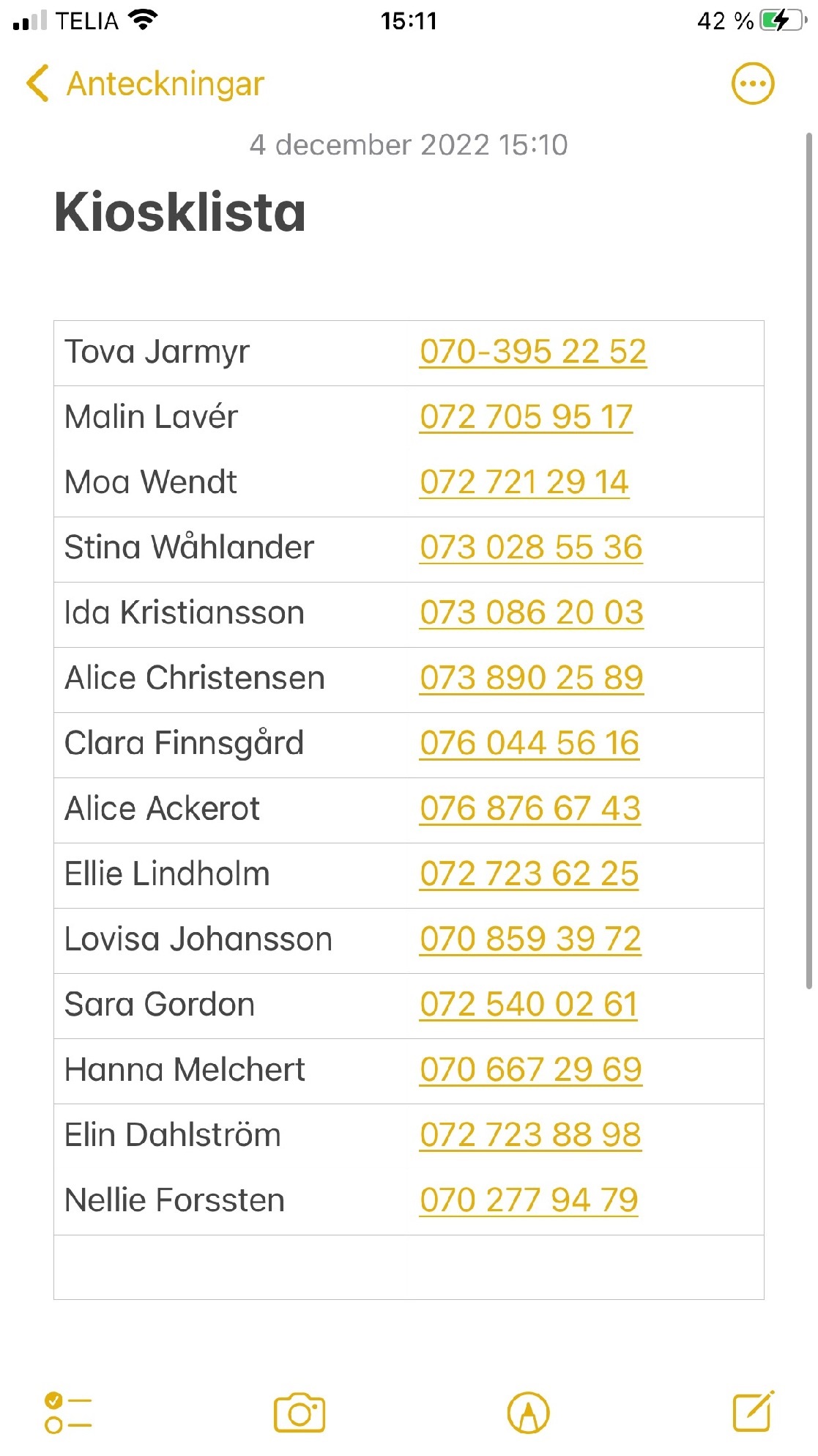The height and width of the screenshot is (1456, 818).
Task: Tap Hanna Melchert's number 070 667 29 69
Action: pos(531,1070)
